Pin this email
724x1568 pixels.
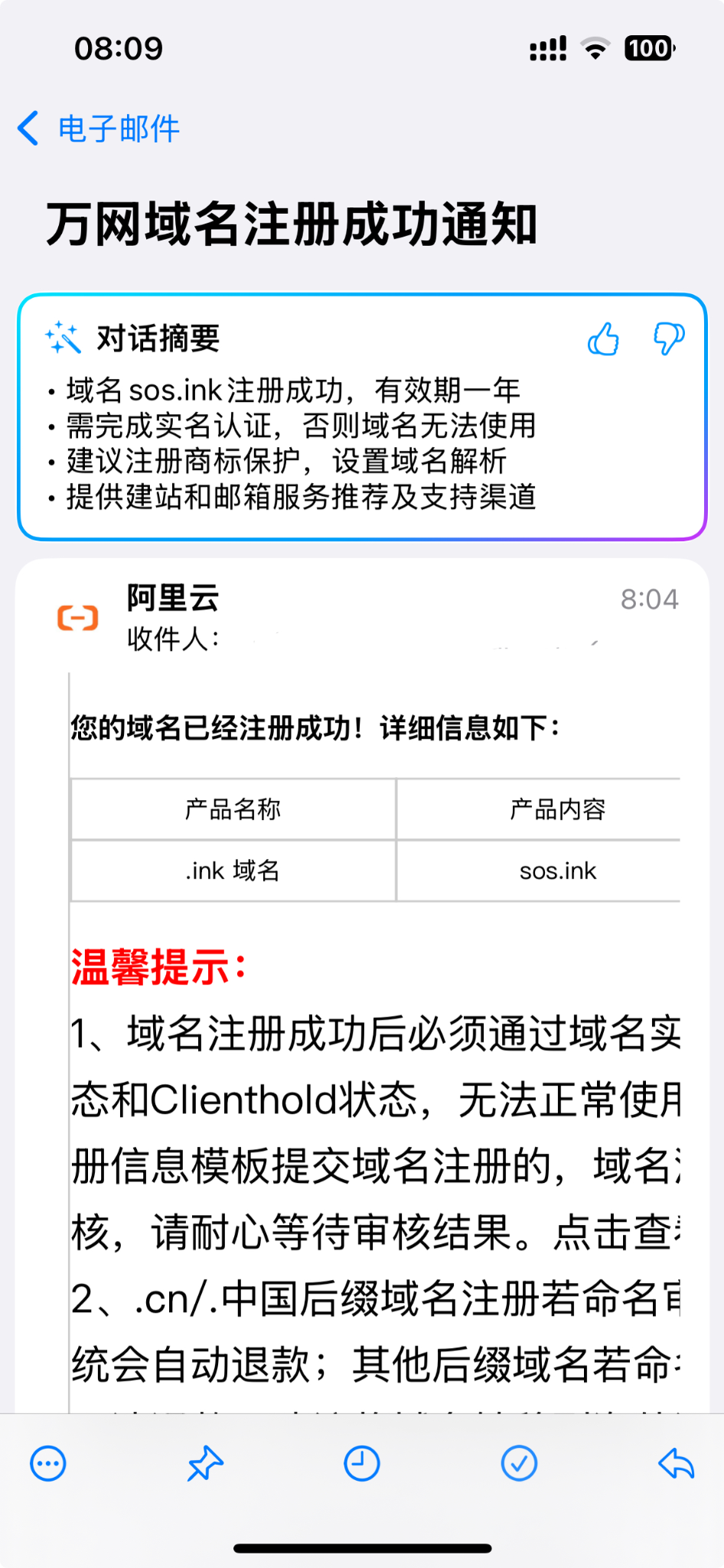205,1464
